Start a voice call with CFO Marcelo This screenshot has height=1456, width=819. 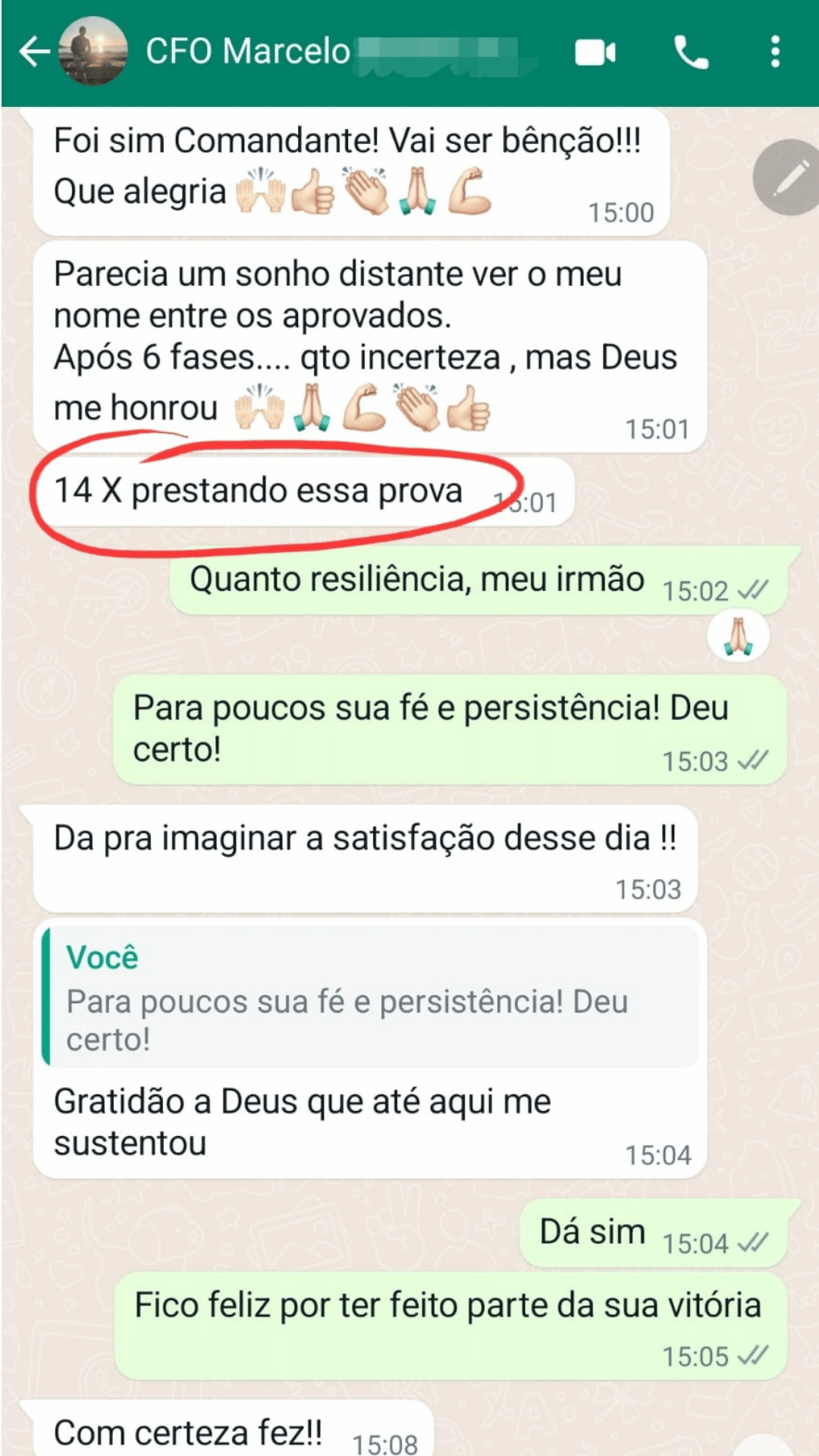pyautogui.click(x=691, y=52)
